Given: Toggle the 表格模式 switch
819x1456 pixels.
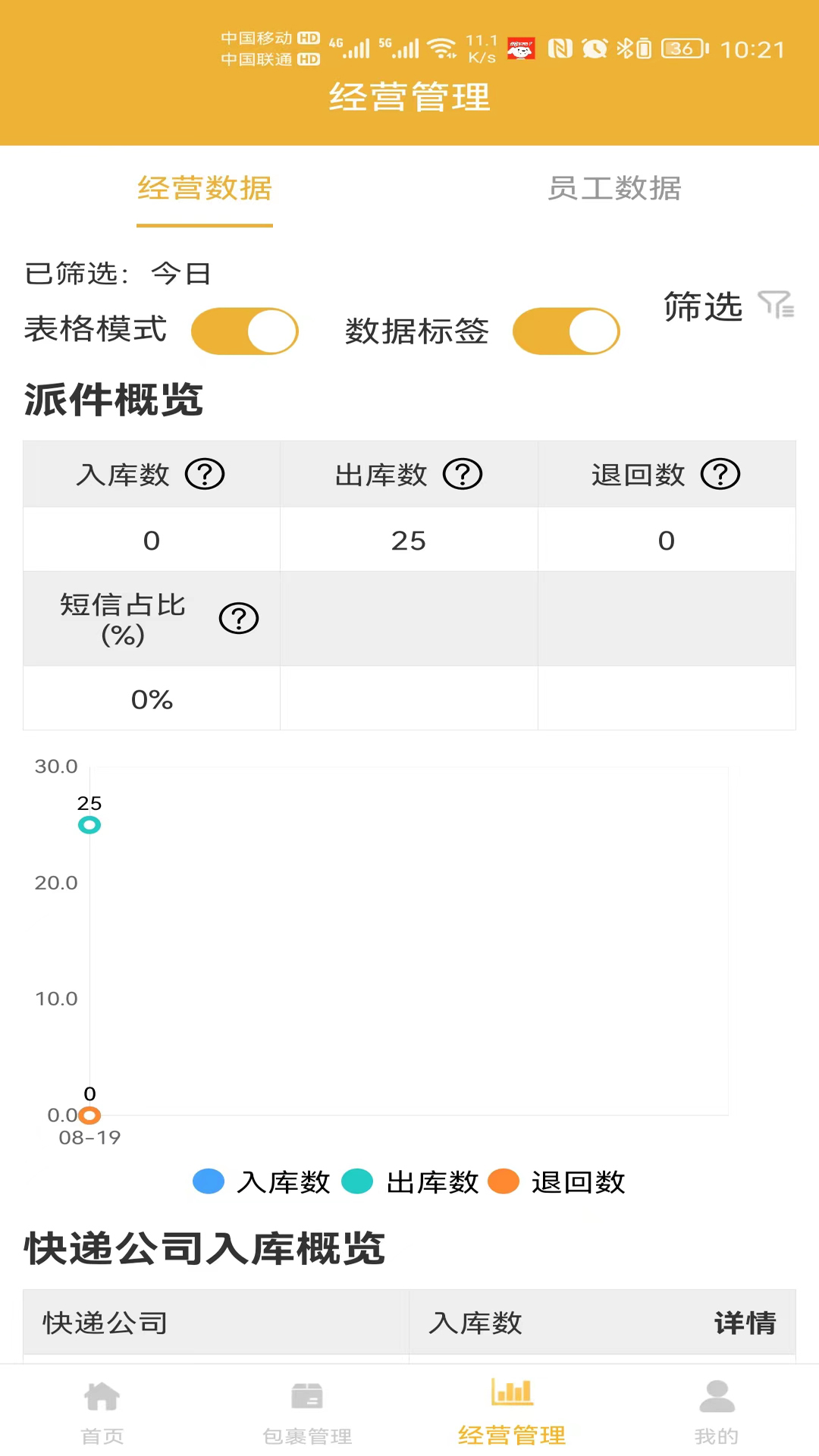Looking at the screenshot, I should pyautogui.click(x=244, y=331).
